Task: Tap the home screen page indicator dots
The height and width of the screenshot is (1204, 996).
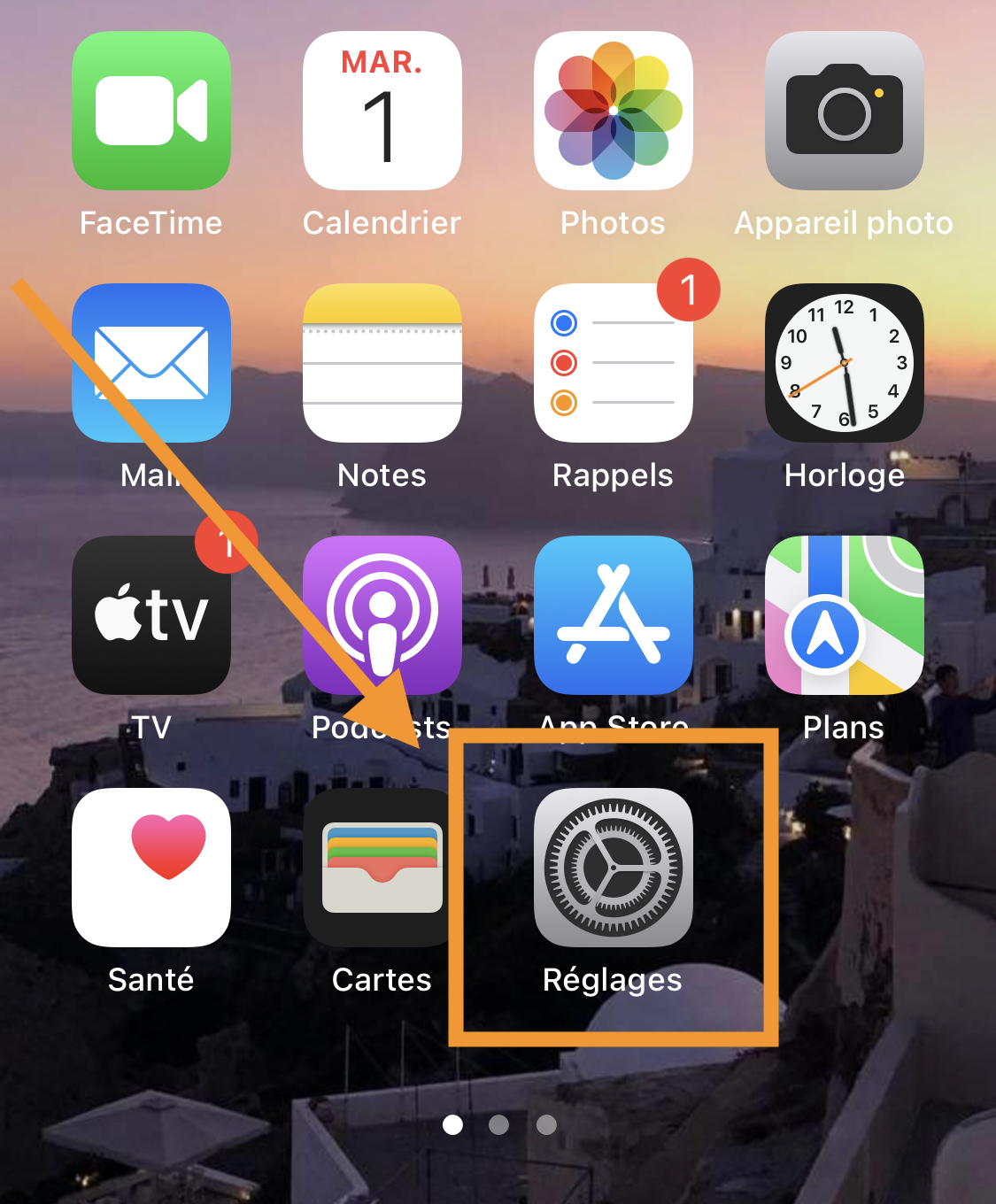Action: 499,1124
